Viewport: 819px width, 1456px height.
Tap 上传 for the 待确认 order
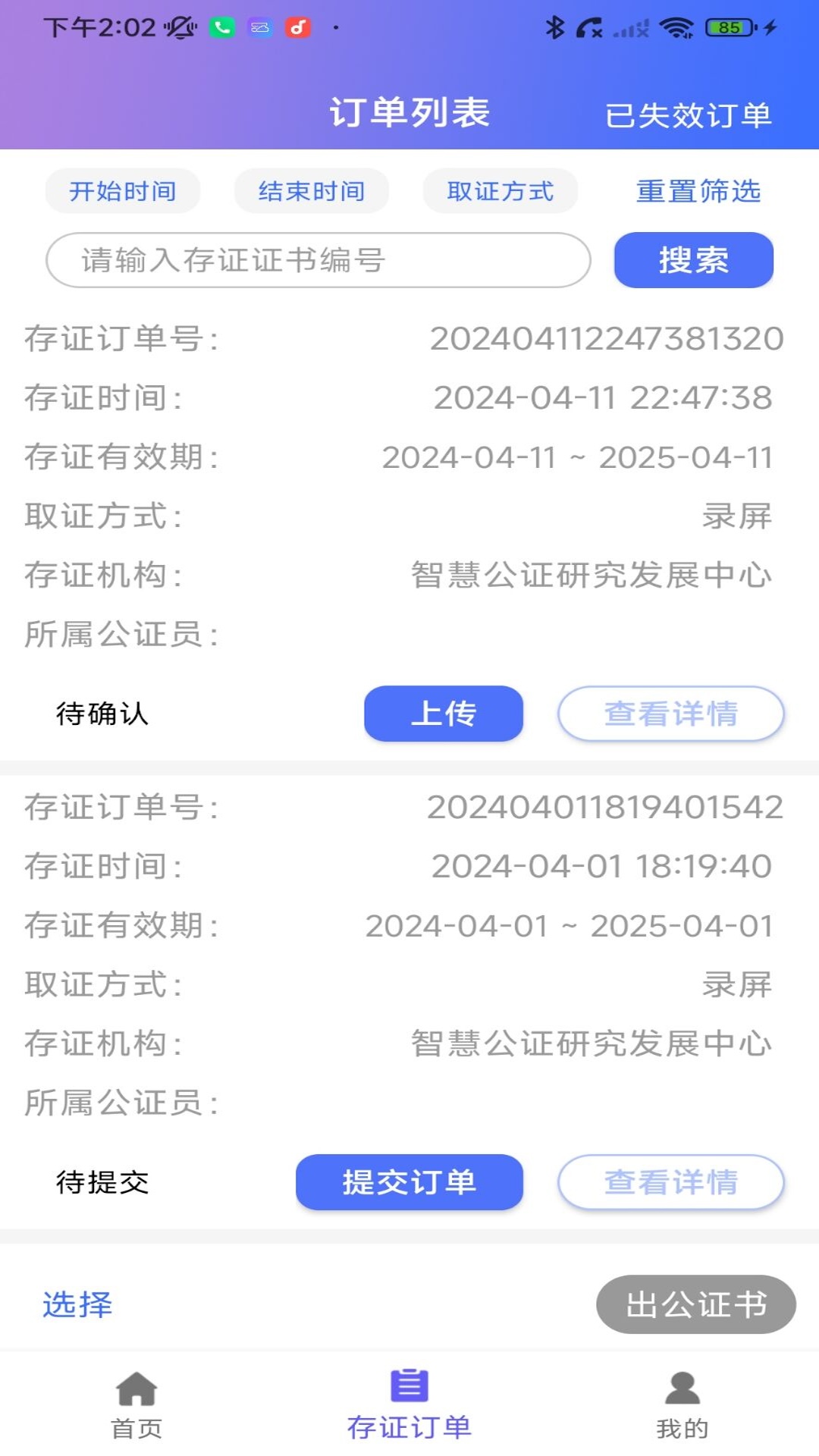pos(444,714)
